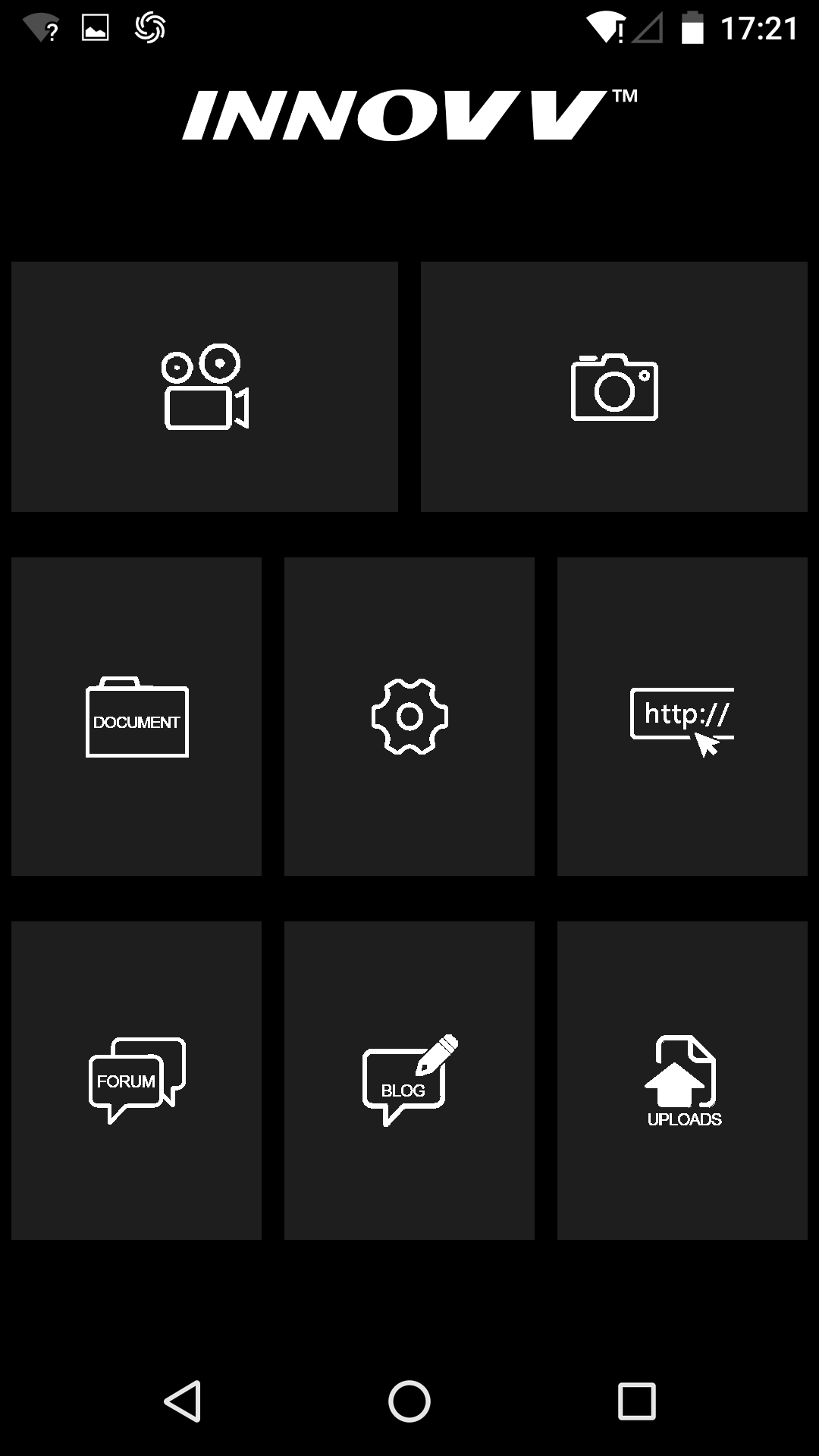Open the video camera recording tile

(205, 387)
